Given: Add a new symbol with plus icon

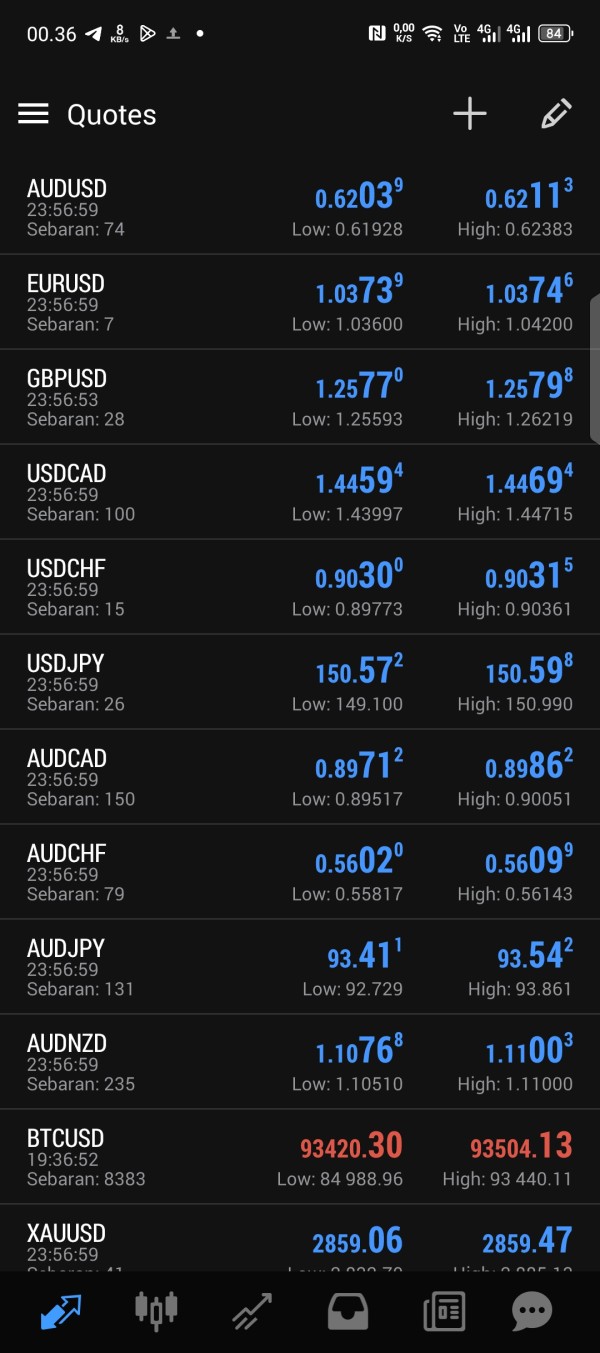Looking at the screenshot, I should point(469,114).
